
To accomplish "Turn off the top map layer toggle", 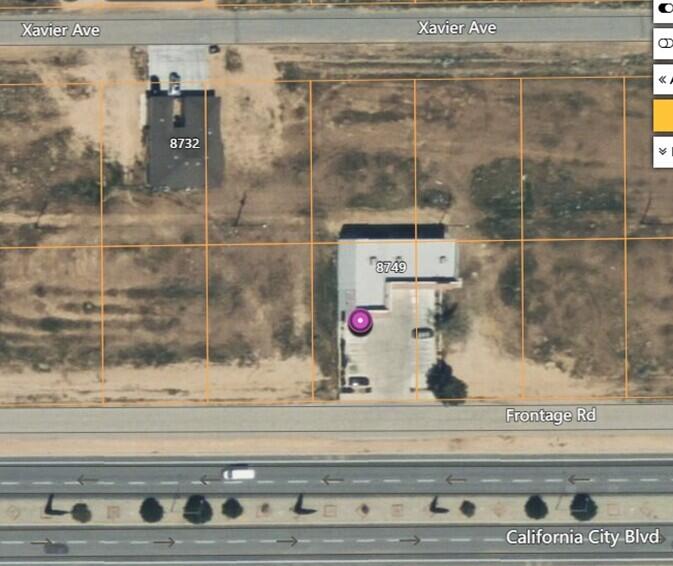I will point(665,8).
